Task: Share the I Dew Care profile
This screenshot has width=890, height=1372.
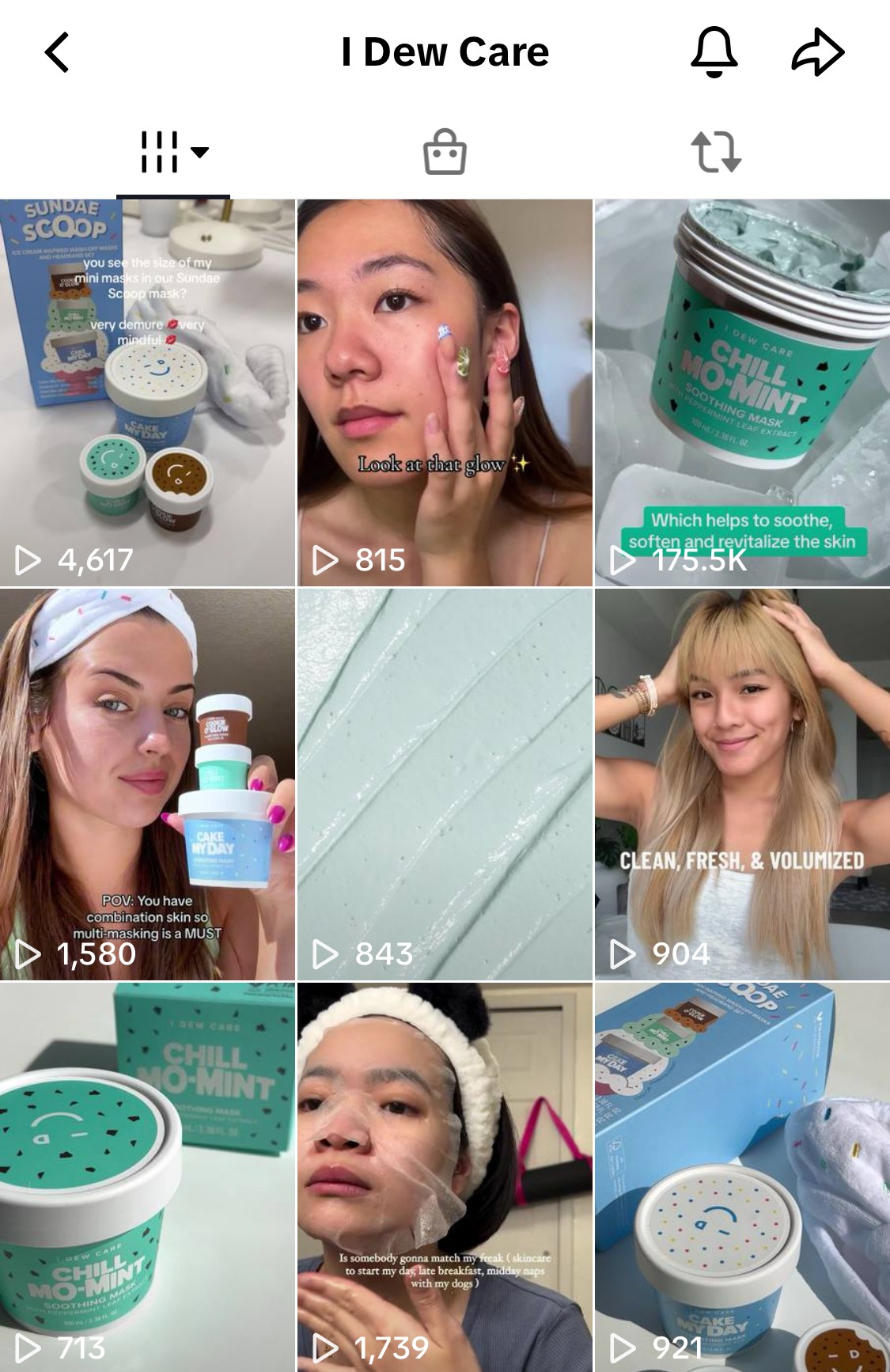Action: click(x=818, y=53)
